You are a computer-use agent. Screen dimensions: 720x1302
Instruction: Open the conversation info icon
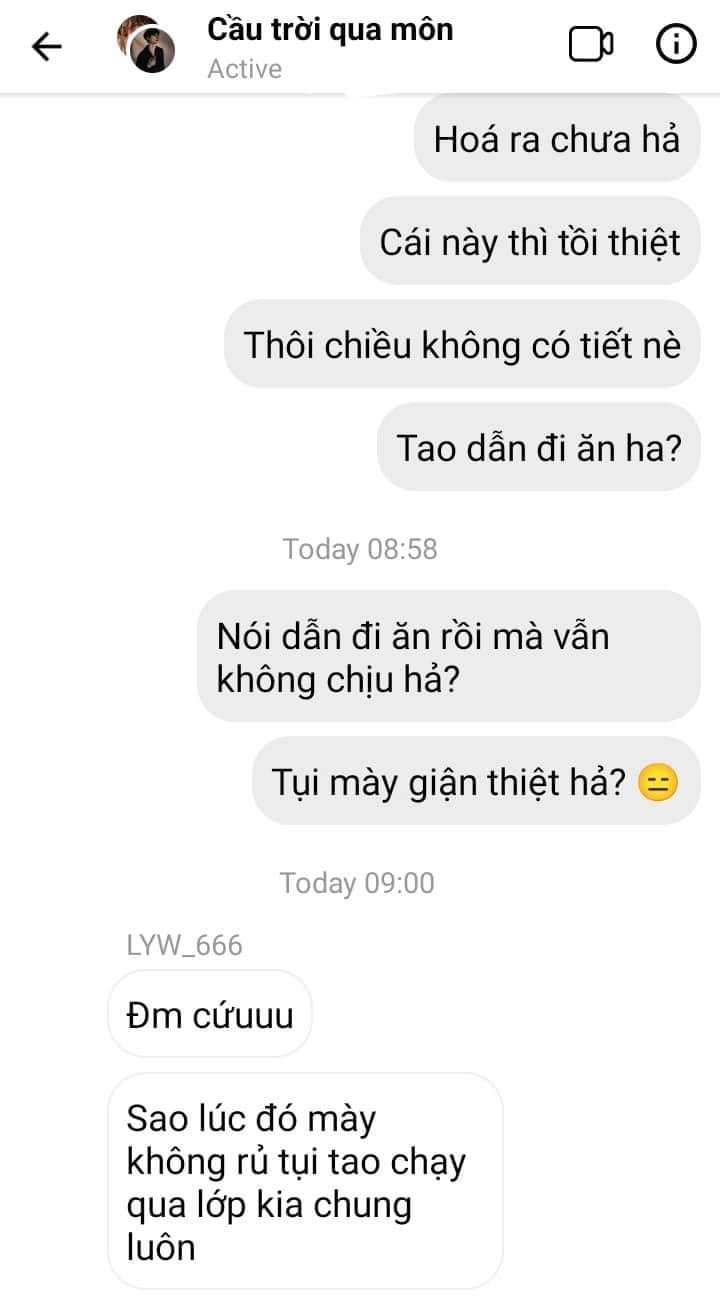[x=676, y=45]
